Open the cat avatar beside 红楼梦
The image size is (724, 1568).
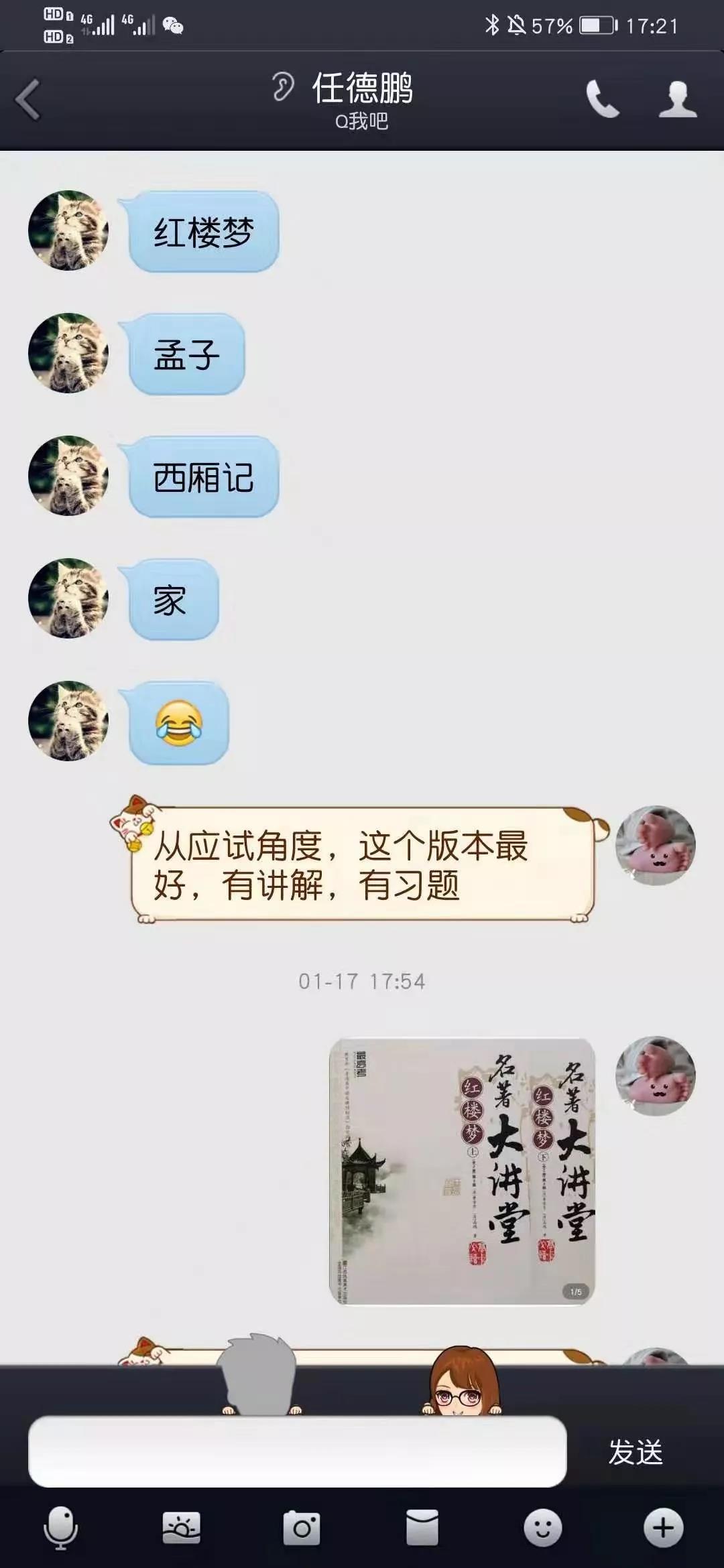point(68,231)
